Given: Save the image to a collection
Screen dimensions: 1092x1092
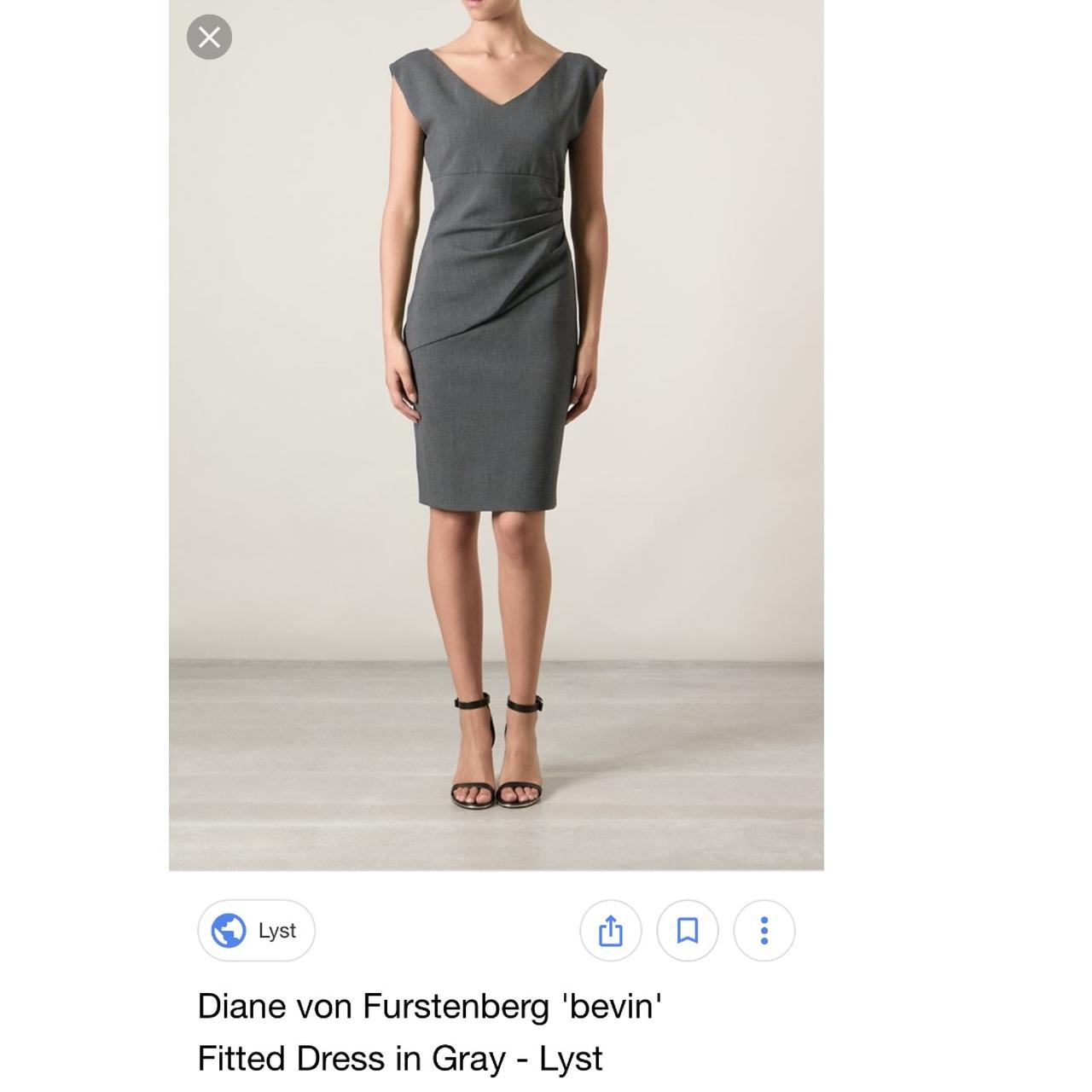Looking at the screenshot, I should click(687, 930).
